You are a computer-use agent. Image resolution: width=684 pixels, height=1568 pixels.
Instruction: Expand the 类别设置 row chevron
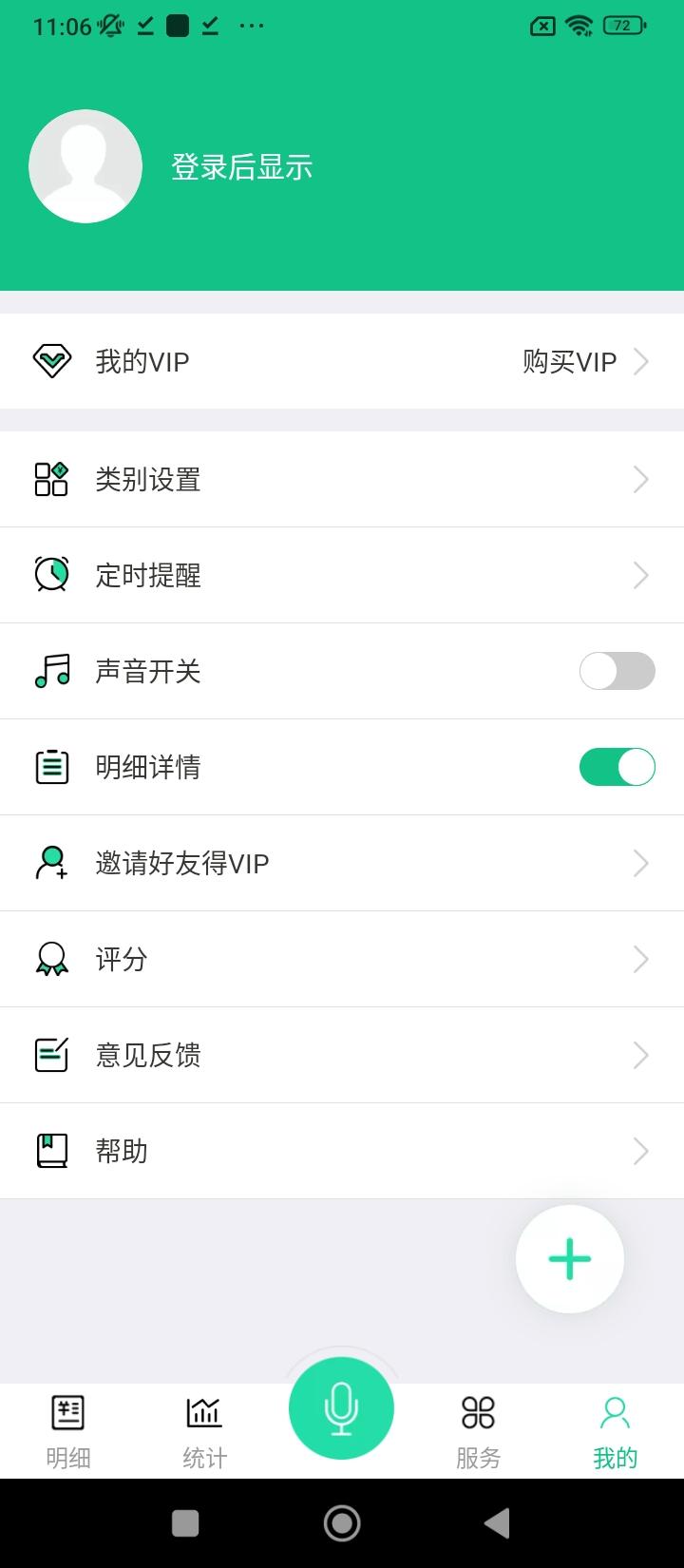point(640,479)
